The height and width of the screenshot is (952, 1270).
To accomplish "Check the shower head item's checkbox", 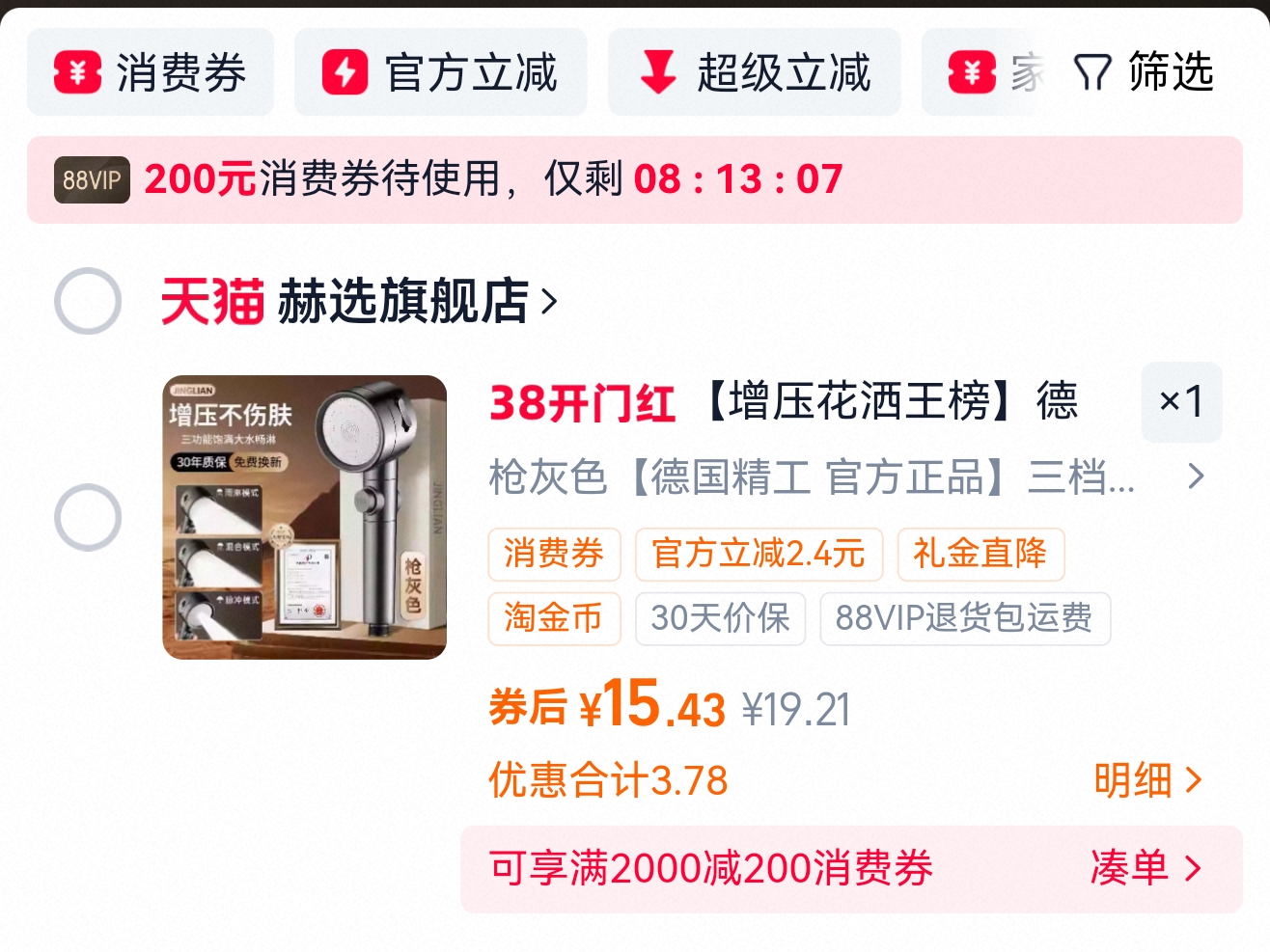I will pyautogui.click(x=88, y=518).
